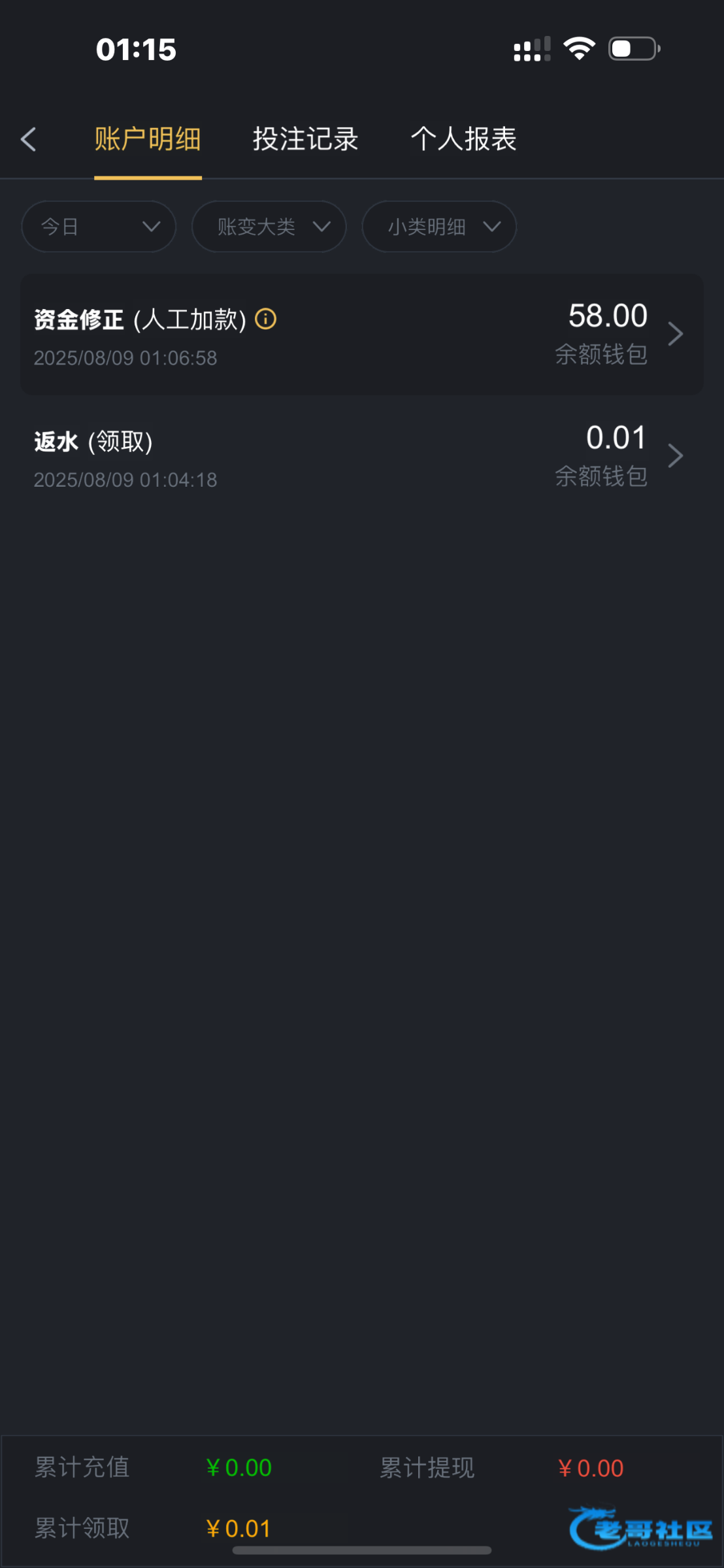Open the 小类明细 filter dropdown
This screenshot has width=724, height=1568.
tap(439, 227)
